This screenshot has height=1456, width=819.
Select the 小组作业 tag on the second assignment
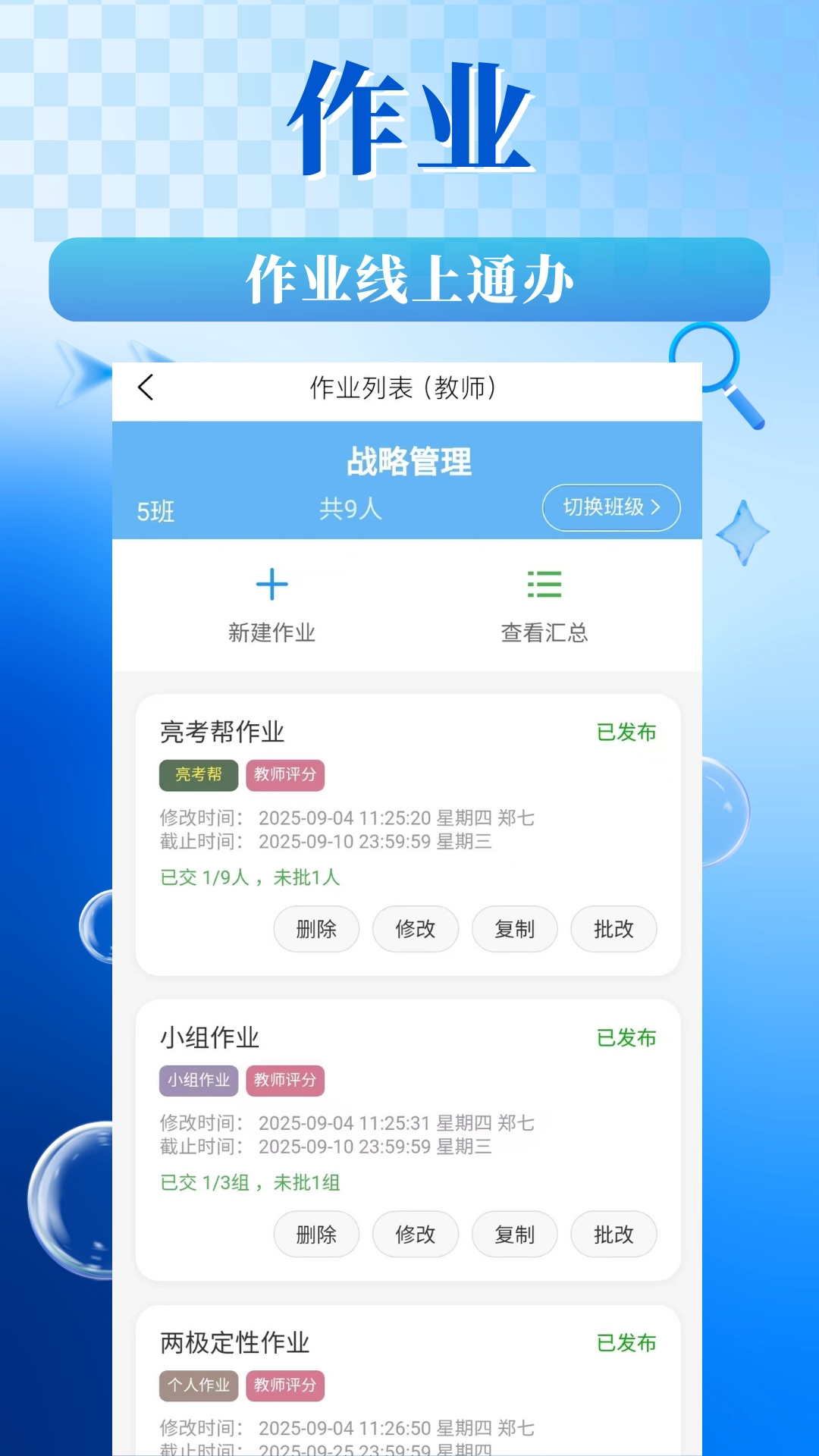point(199,1081)
